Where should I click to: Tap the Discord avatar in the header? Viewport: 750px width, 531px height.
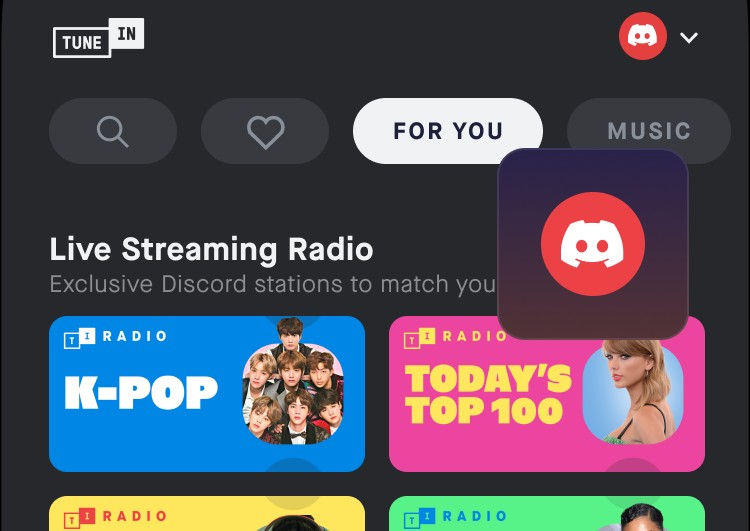pos(642,36)
